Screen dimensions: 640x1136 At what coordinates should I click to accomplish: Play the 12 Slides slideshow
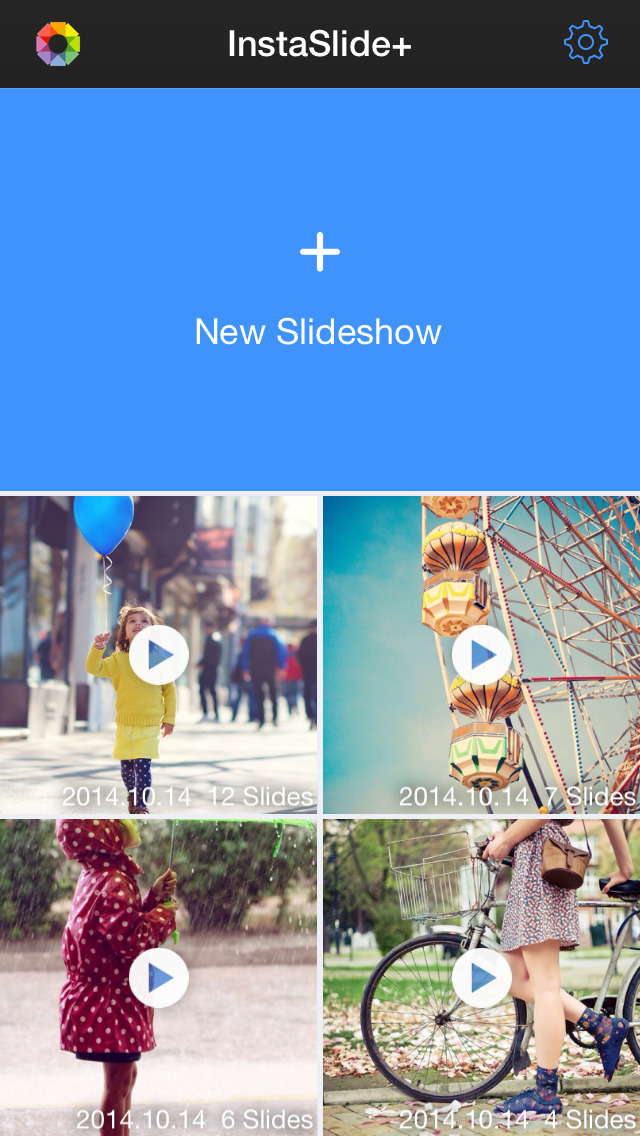click(159, 655)
